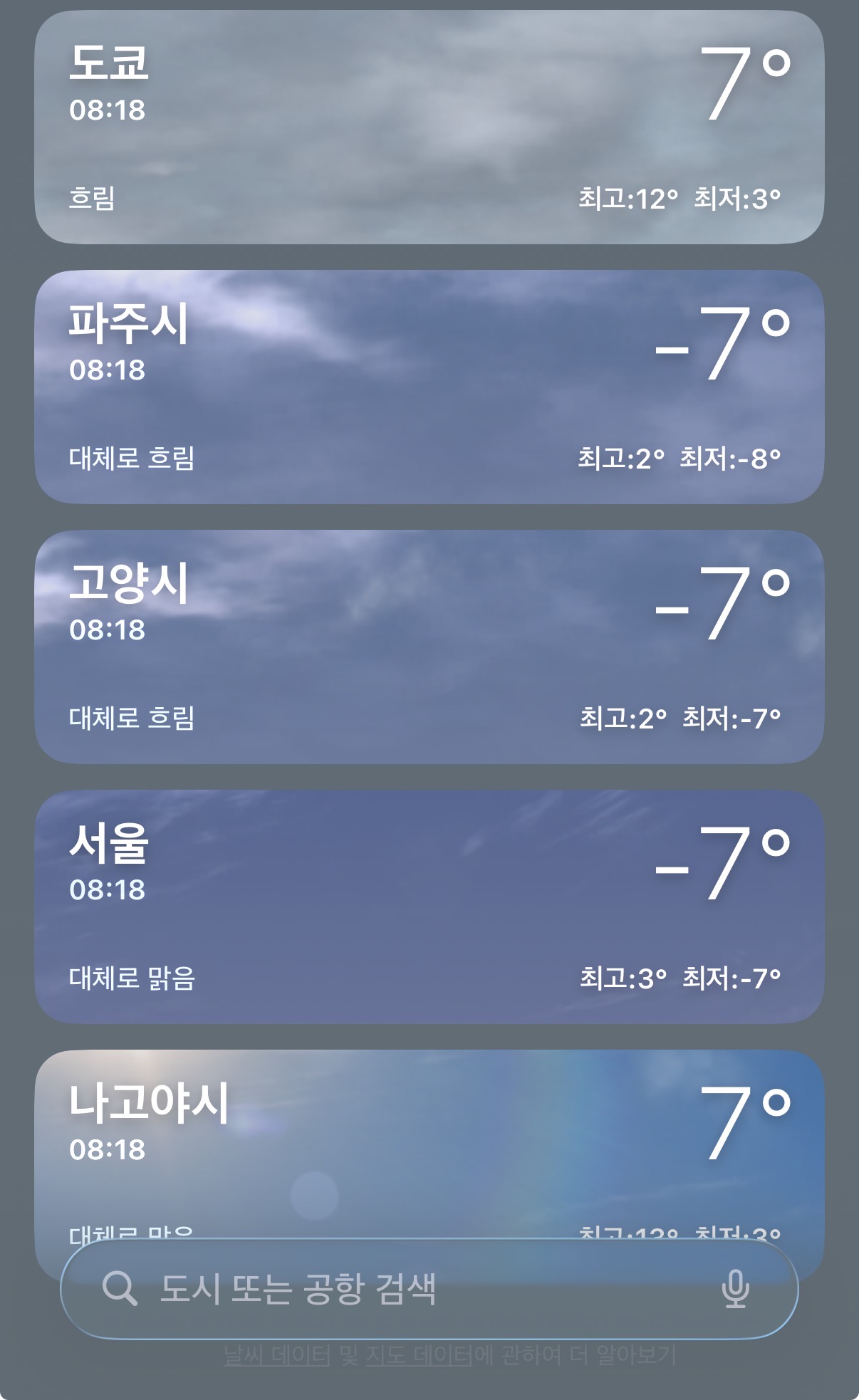Open the 파주시 weather card
The height and width of the screenshot is (1400, 859).
point(429,387)
